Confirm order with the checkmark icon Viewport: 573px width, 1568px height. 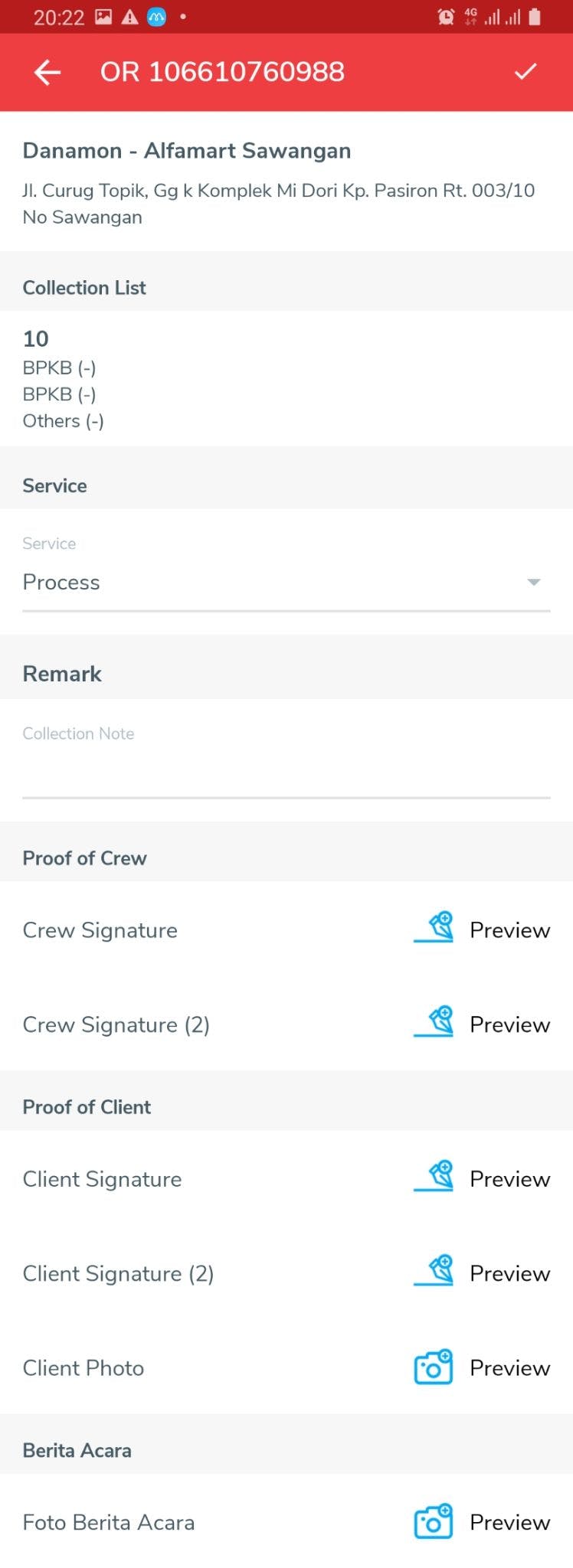coord(526,72)
